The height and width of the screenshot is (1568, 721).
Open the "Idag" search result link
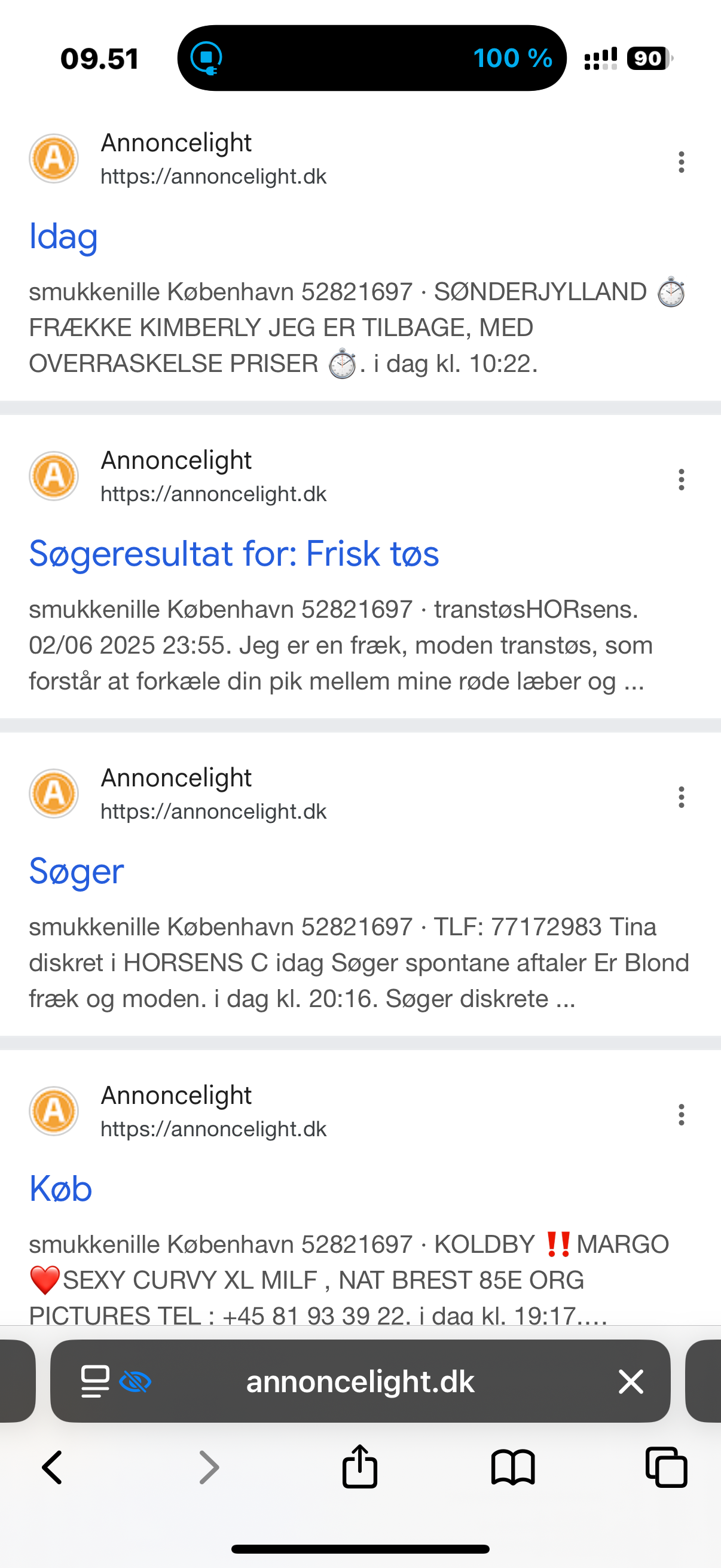[63, 236]
